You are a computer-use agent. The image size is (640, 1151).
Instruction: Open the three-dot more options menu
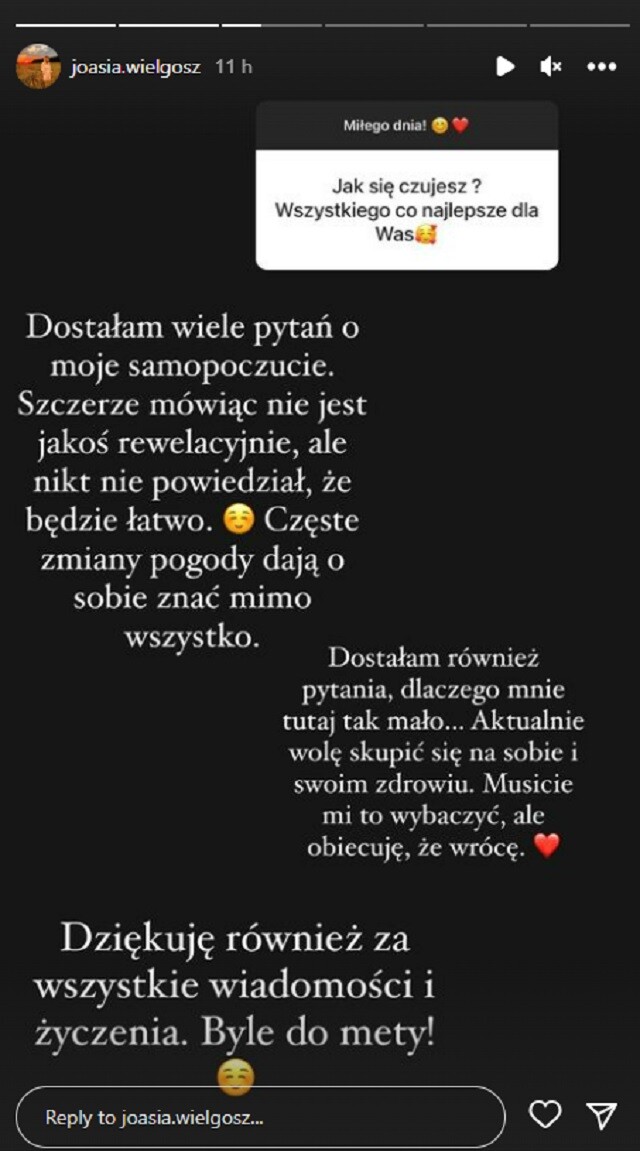coord(601,67)
